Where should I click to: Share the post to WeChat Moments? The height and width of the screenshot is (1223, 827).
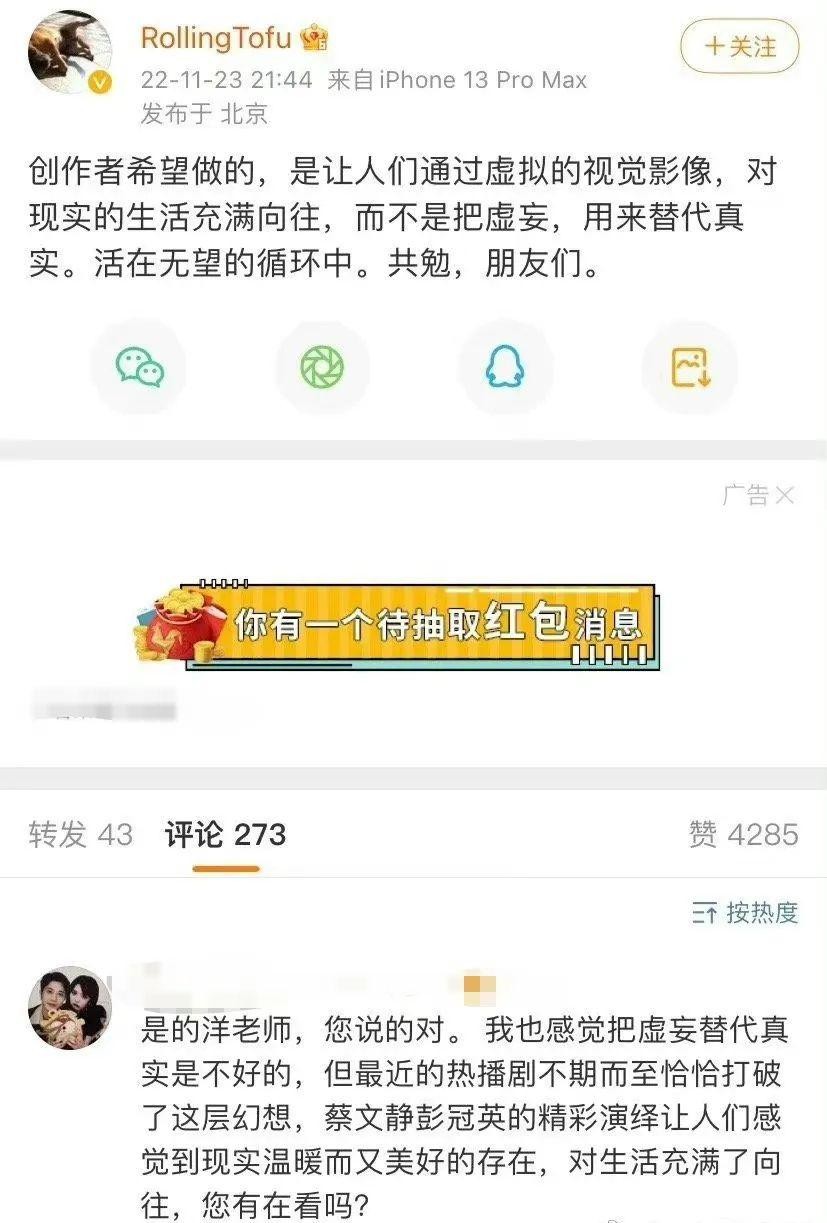tap(322, 368)
